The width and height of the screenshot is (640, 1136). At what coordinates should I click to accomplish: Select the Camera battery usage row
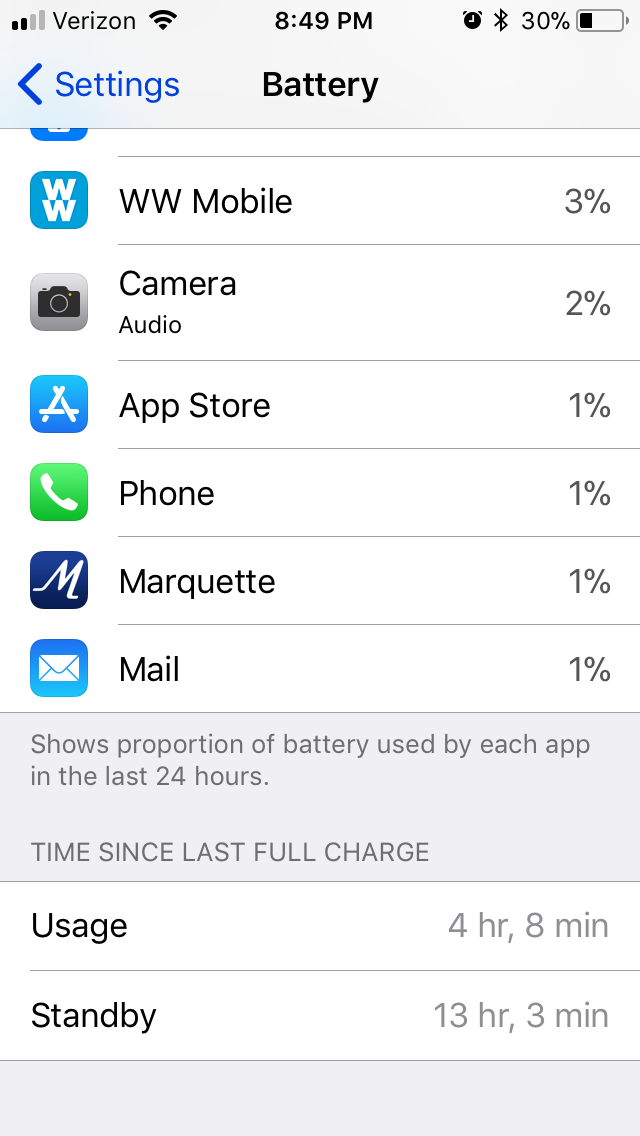[x=320, y=302]
